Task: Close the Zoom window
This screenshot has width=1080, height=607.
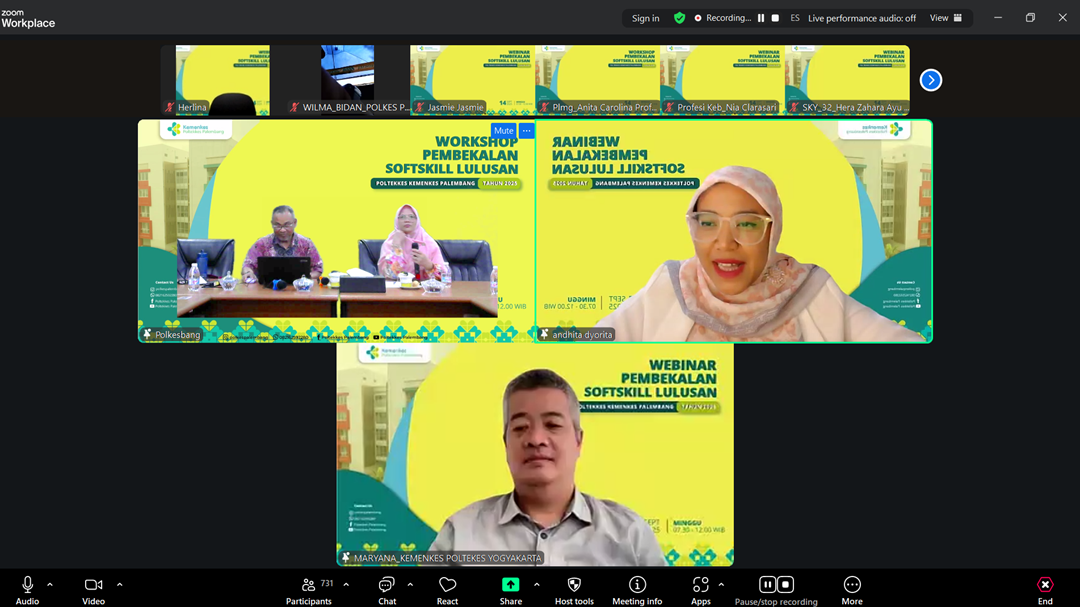Action: pyautogui.click(x=1062, y=18)
